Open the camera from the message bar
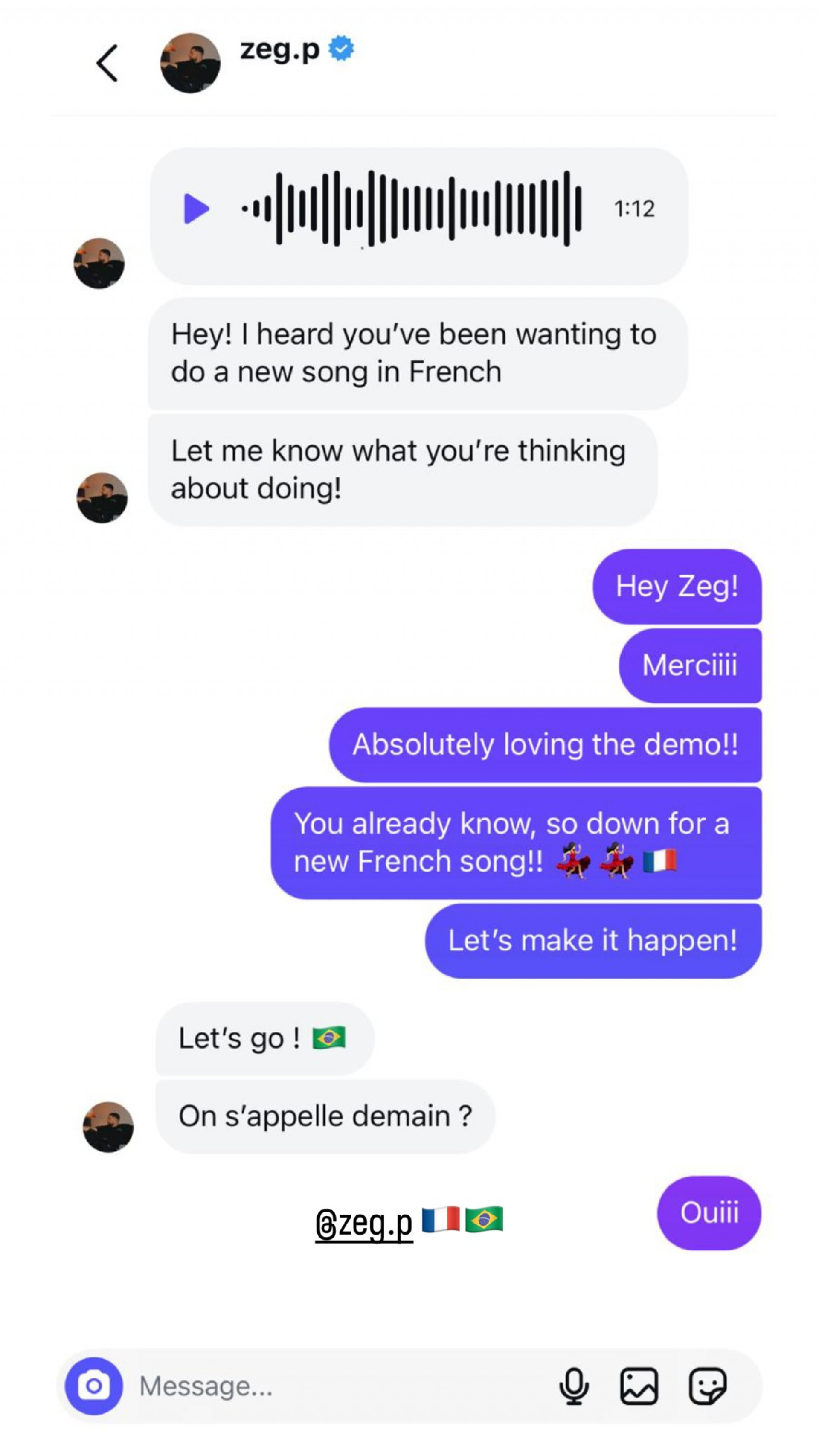 point(94,1385)
